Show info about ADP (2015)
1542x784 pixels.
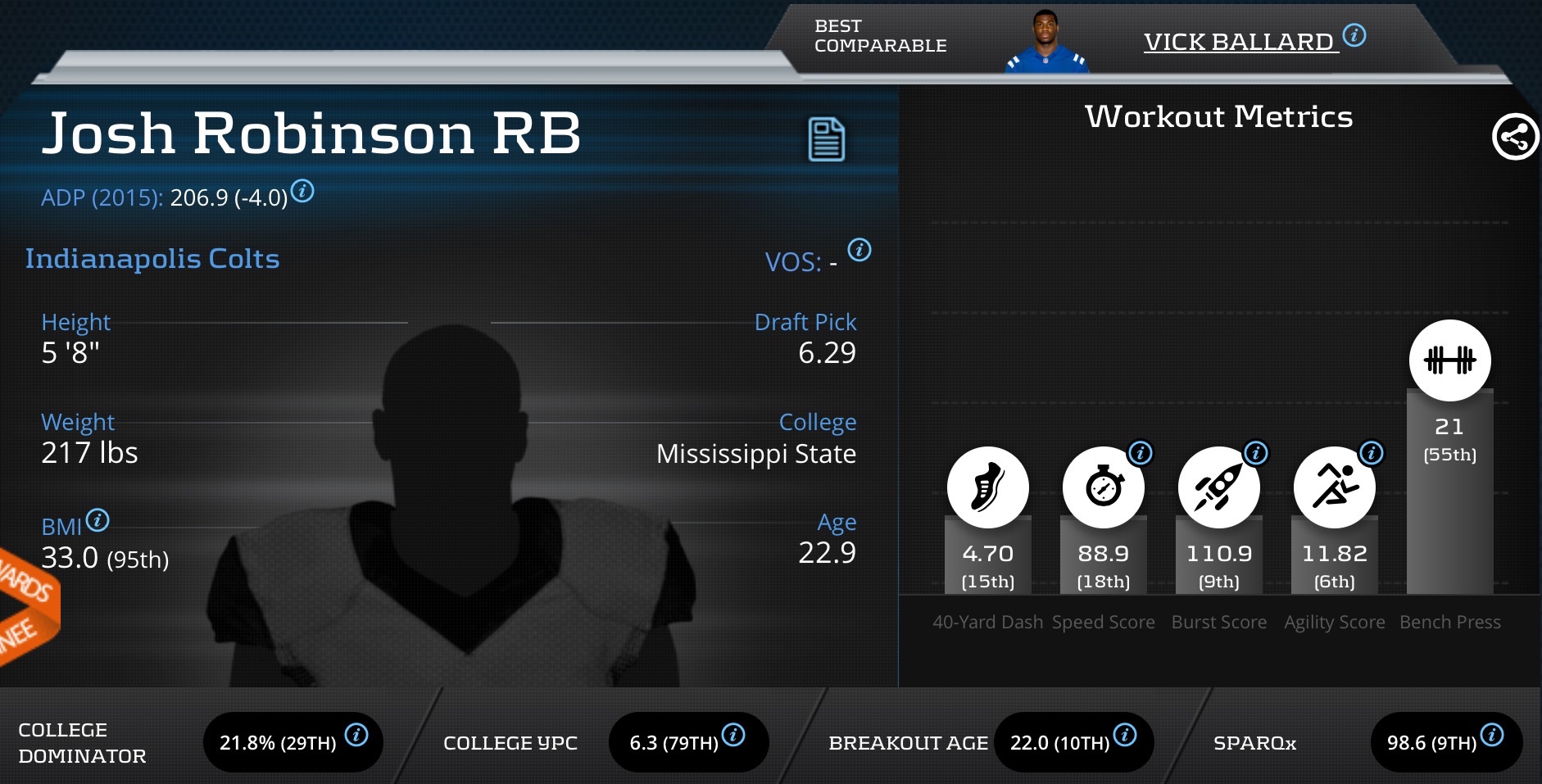click(x=302, y=191)
